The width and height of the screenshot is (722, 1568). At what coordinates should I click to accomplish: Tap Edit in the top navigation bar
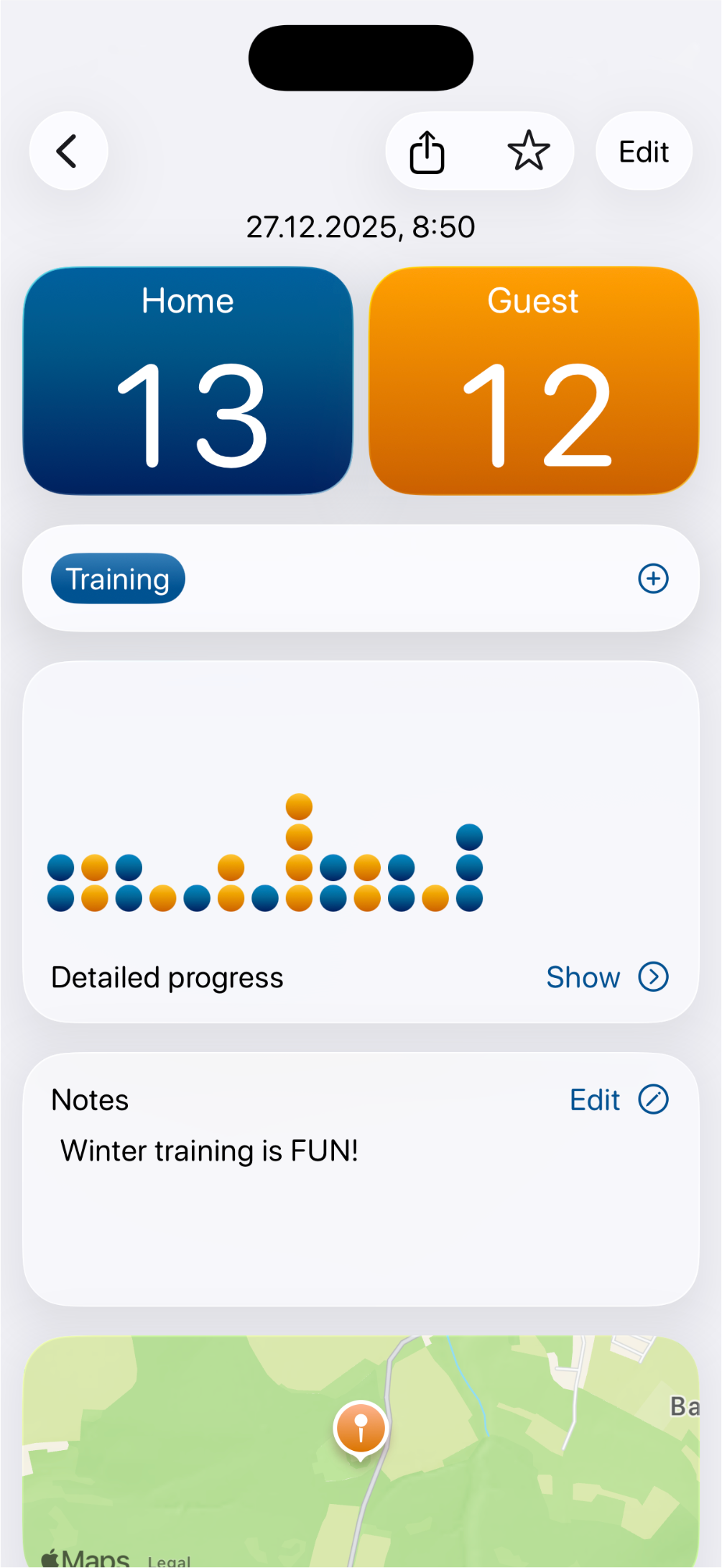point(643,151)
